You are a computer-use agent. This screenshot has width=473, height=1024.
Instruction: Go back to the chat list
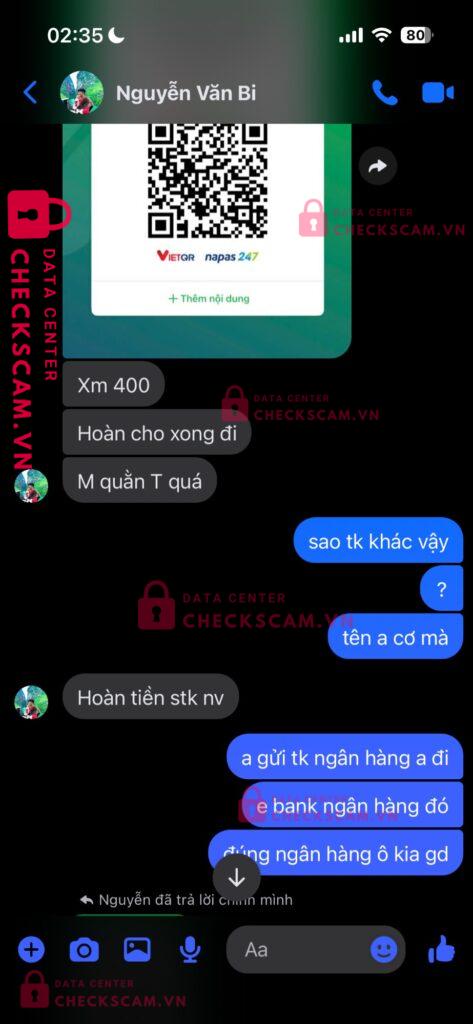pos(30,93)
